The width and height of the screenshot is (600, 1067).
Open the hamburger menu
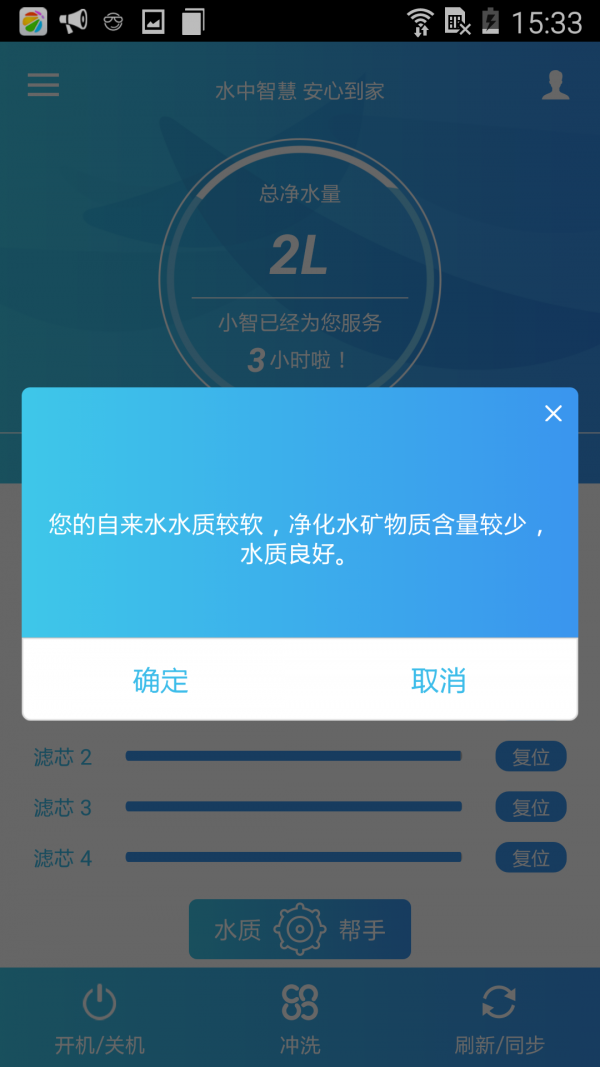44,86
